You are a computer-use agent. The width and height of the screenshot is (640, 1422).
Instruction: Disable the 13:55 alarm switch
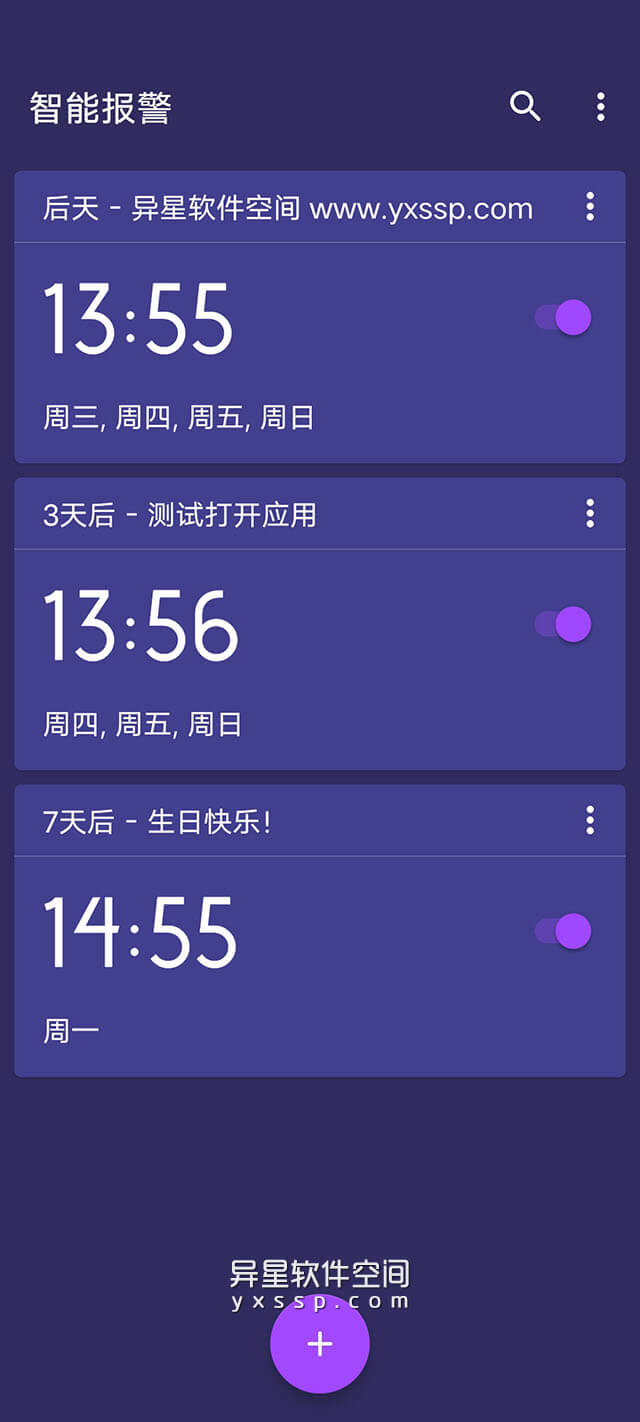click(564, 318)
